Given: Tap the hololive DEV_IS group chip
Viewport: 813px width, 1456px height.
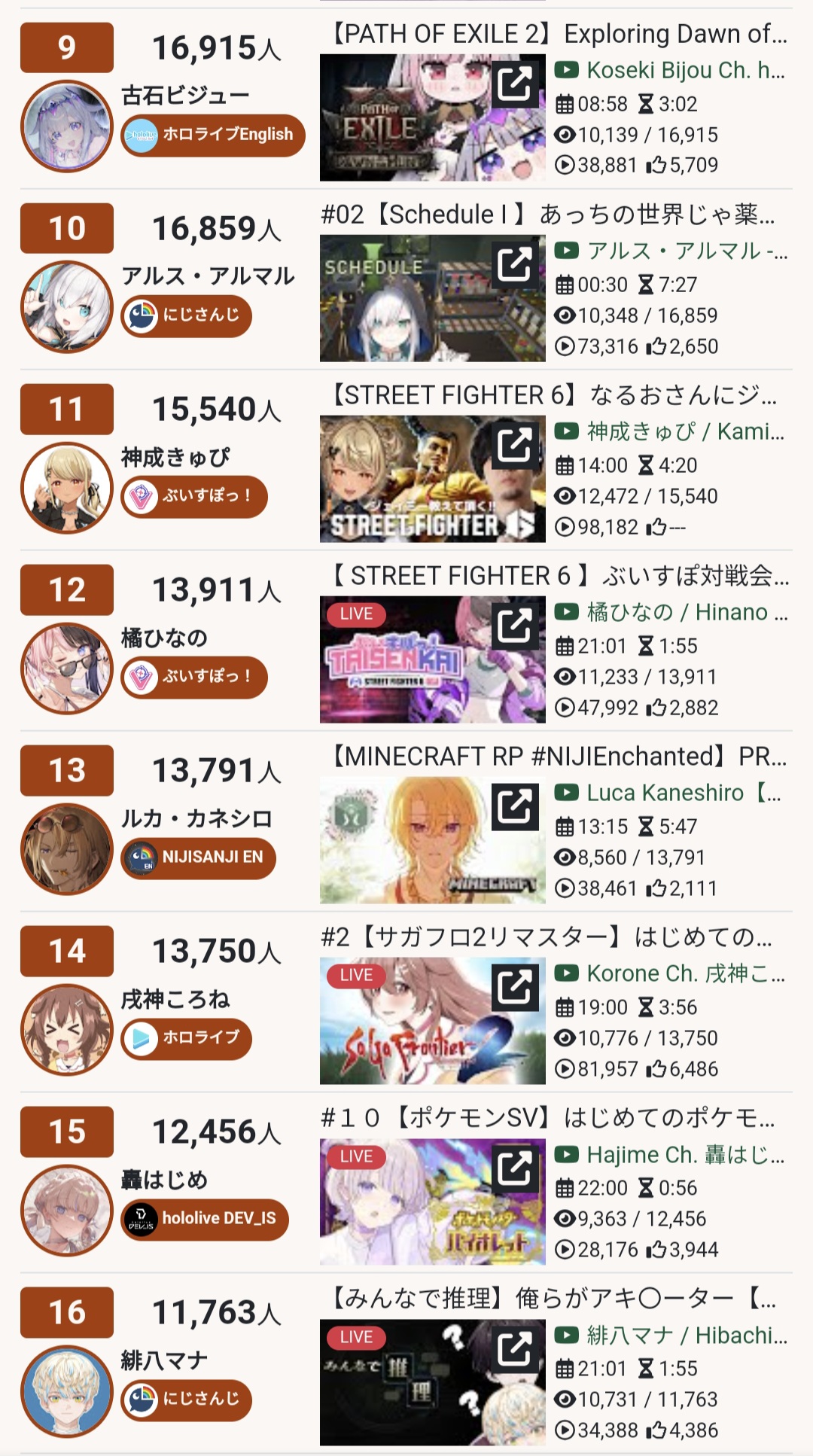Looking at the screenshot, I should (x=205, y=1219).
